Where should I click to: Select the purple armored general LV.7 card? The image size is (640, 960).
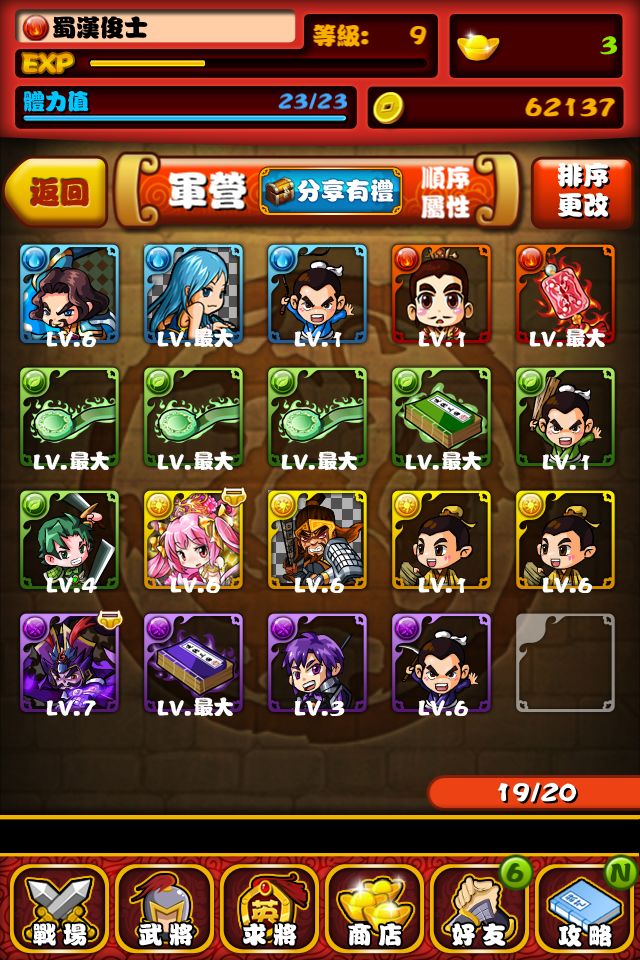click(x=69, y=664)
